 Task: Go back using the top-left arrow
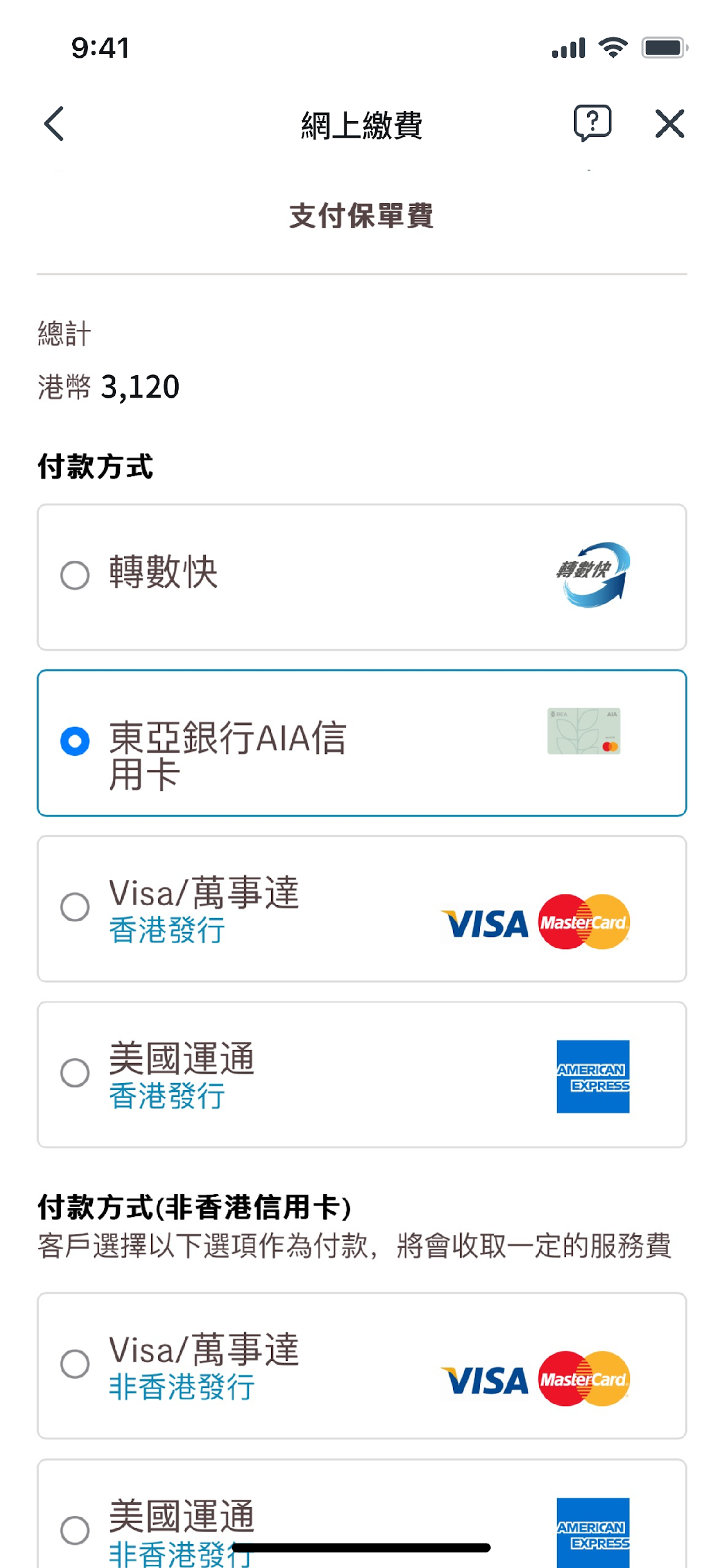tap(55, 124)
